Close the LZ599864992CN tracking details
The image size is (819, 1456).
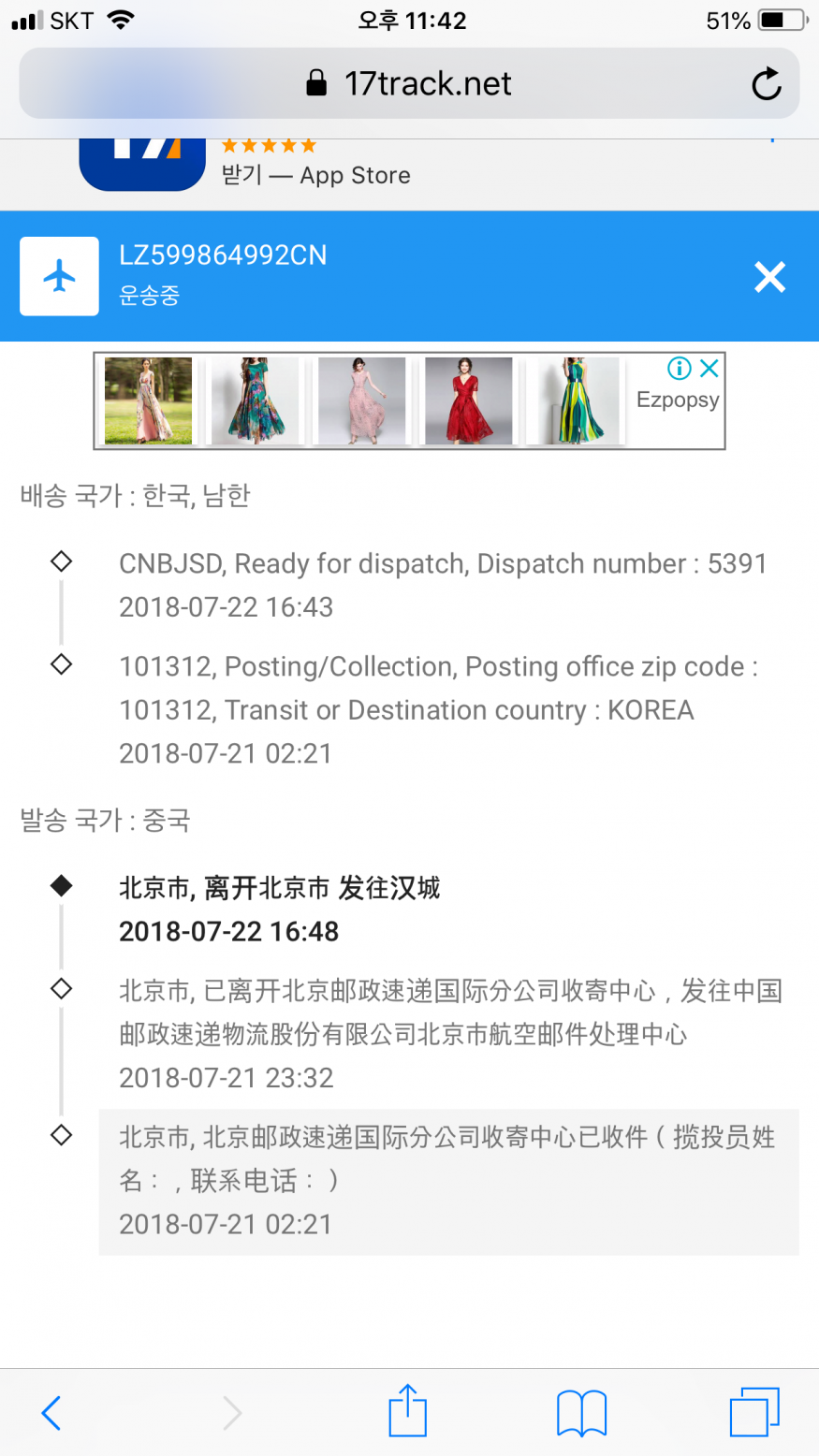[x=769, y=277]
